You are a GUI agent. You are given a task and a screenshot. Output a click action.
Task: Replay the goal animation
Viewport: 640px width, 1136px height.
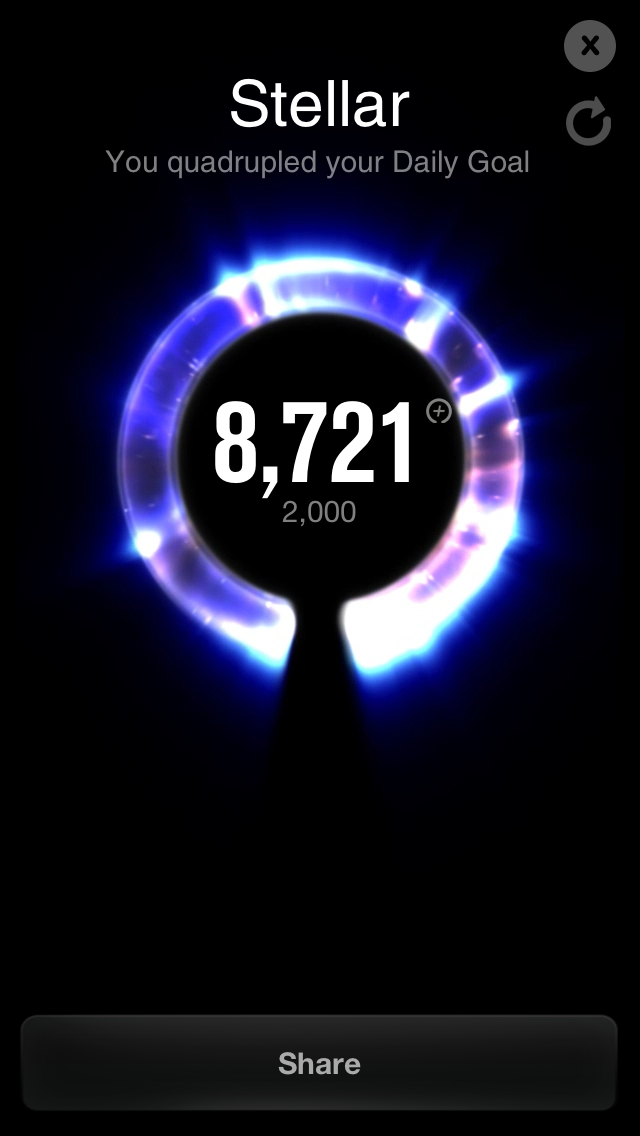click(588, 122)
